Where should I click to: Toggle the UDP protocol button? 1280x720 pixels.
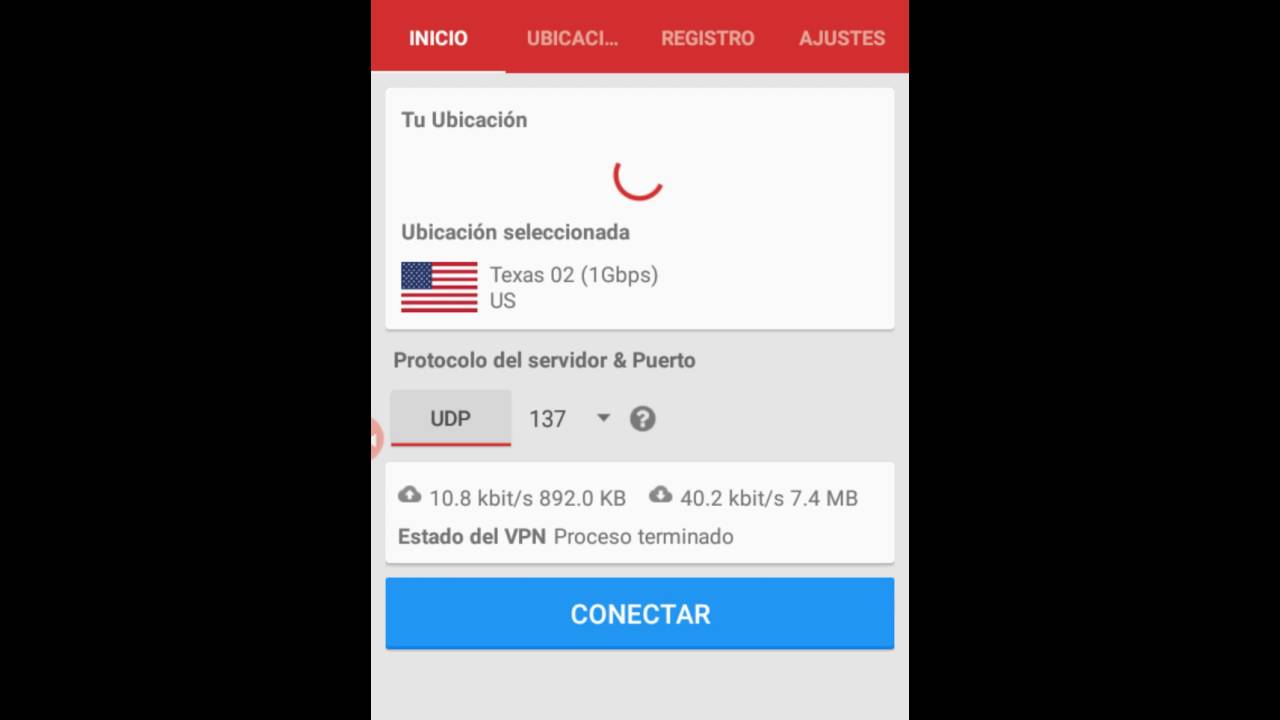450,418
